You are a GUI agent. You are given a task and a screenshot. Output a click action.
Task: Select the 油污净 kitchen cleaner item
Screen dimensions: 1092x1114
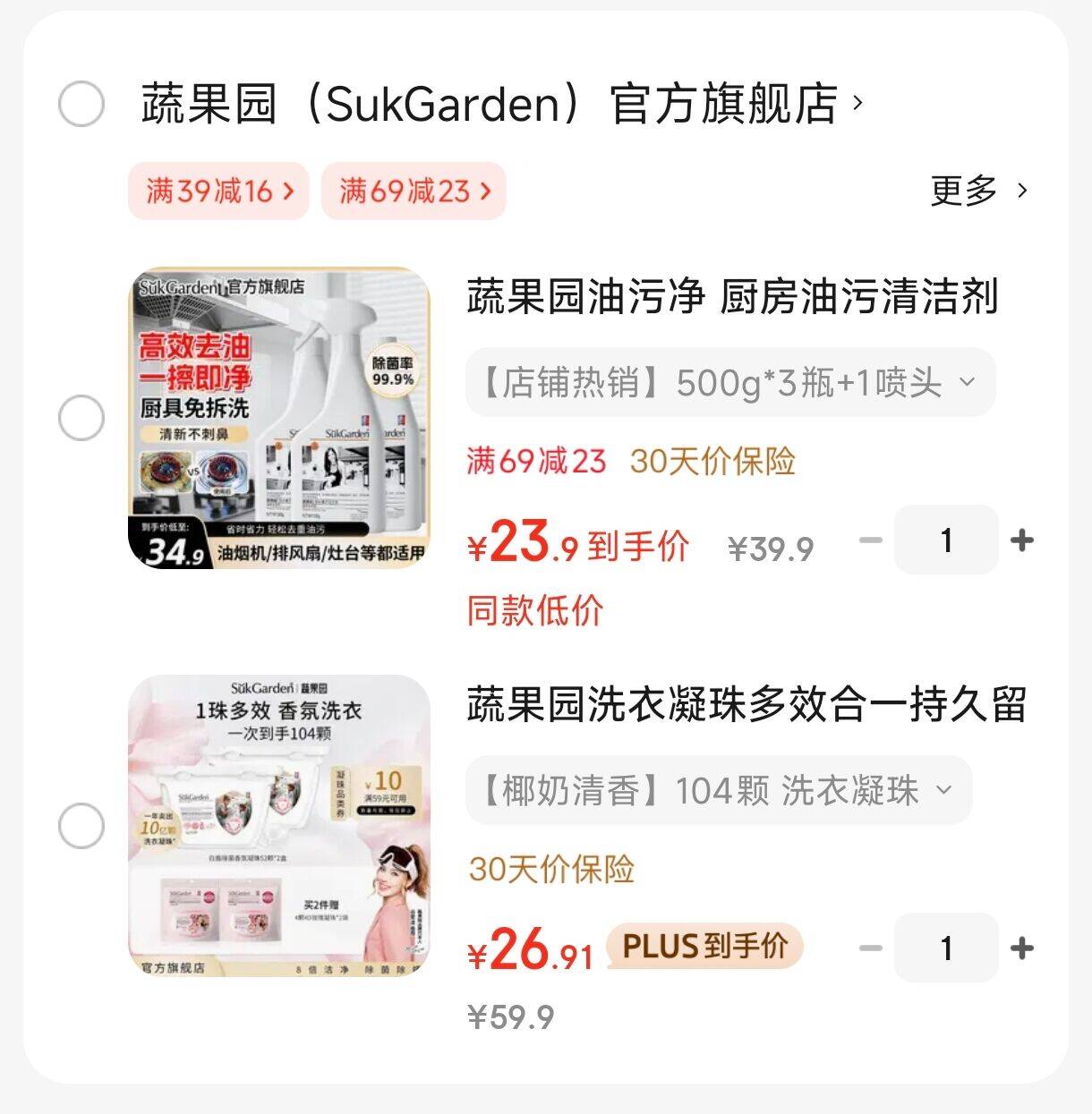click(81, 418)
